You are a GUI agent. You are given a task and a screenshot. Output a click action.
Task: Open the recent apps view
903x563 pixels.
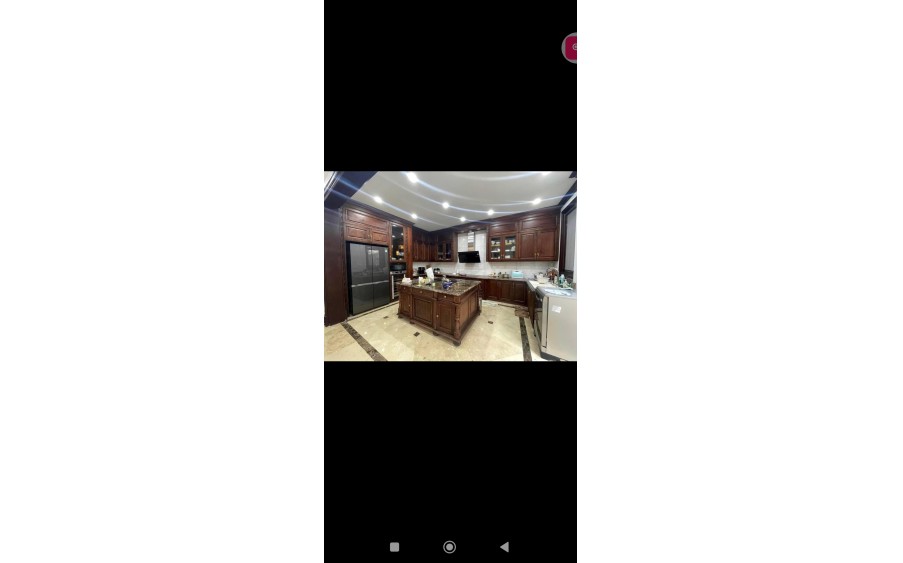(394, 547)
